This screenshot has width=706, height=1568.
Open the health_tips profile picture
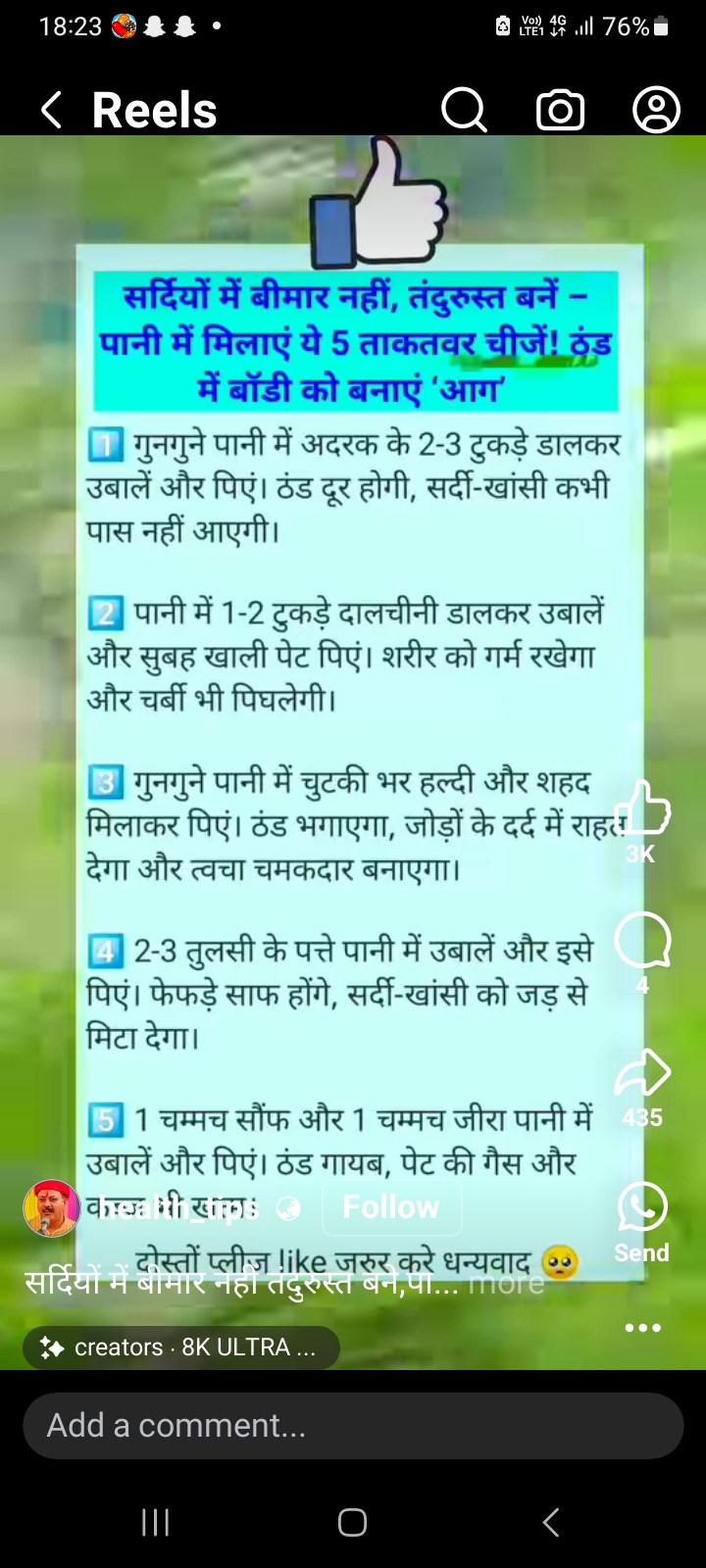[51, 1207]
